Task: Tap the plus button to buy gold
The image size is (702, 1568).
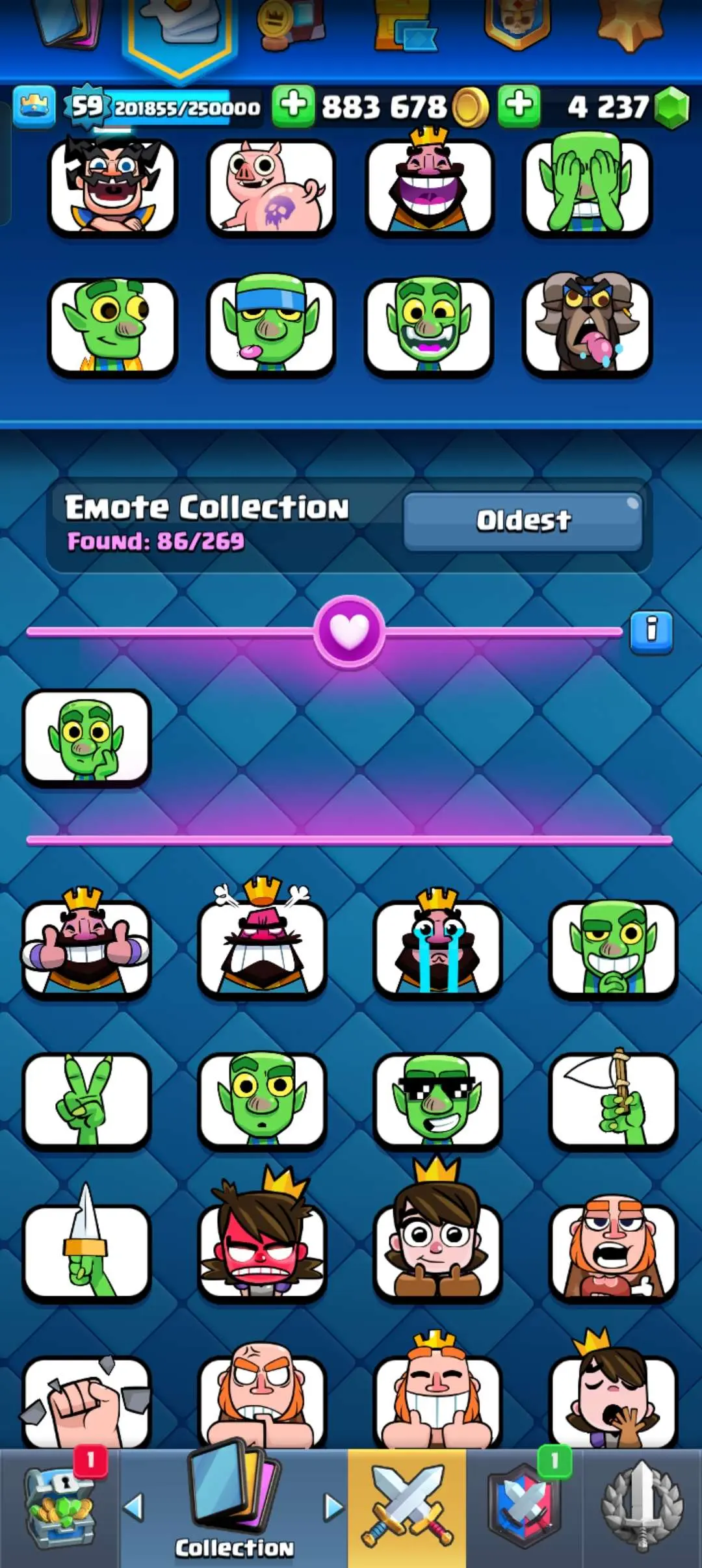Action: click(293, 105)
